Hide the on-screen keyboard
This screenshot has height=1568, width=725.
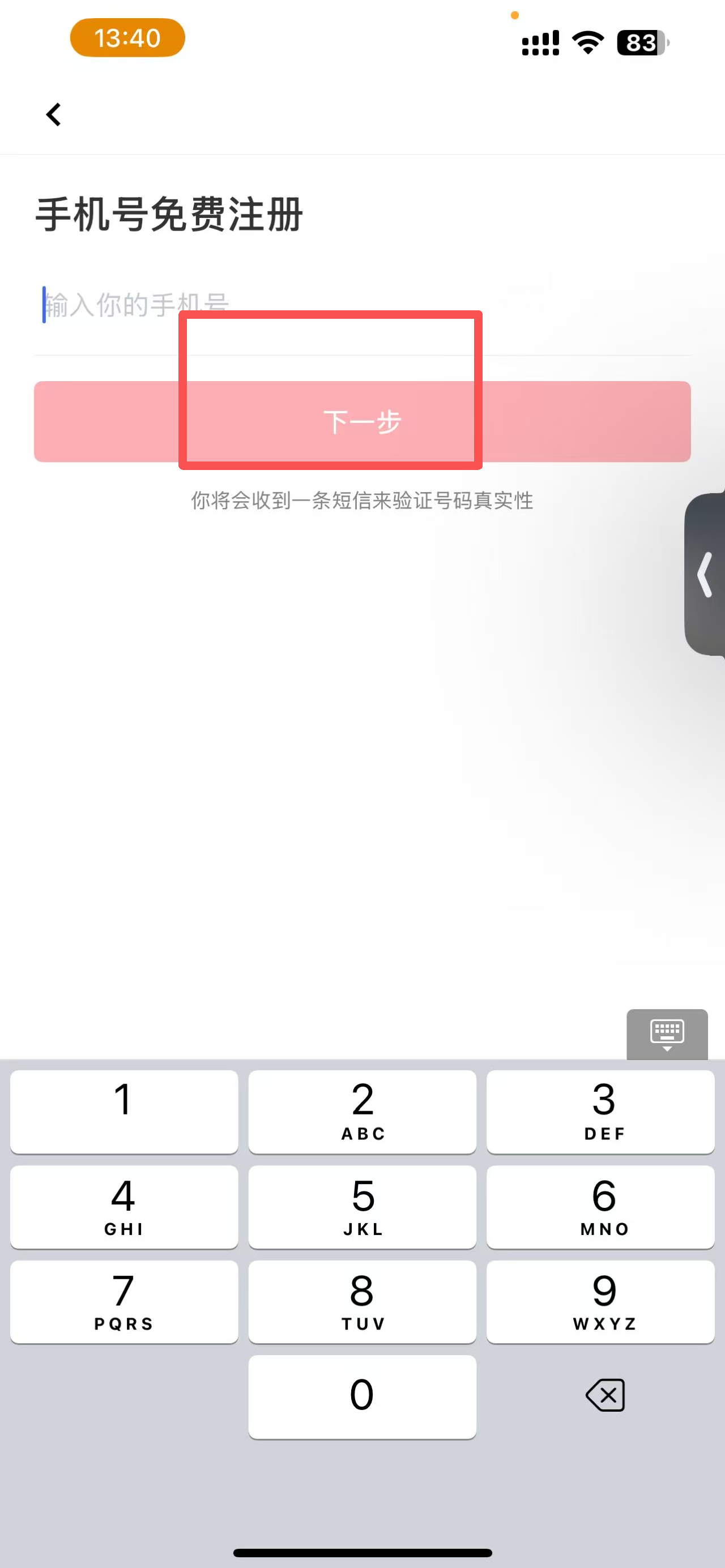coord(667,1034)
